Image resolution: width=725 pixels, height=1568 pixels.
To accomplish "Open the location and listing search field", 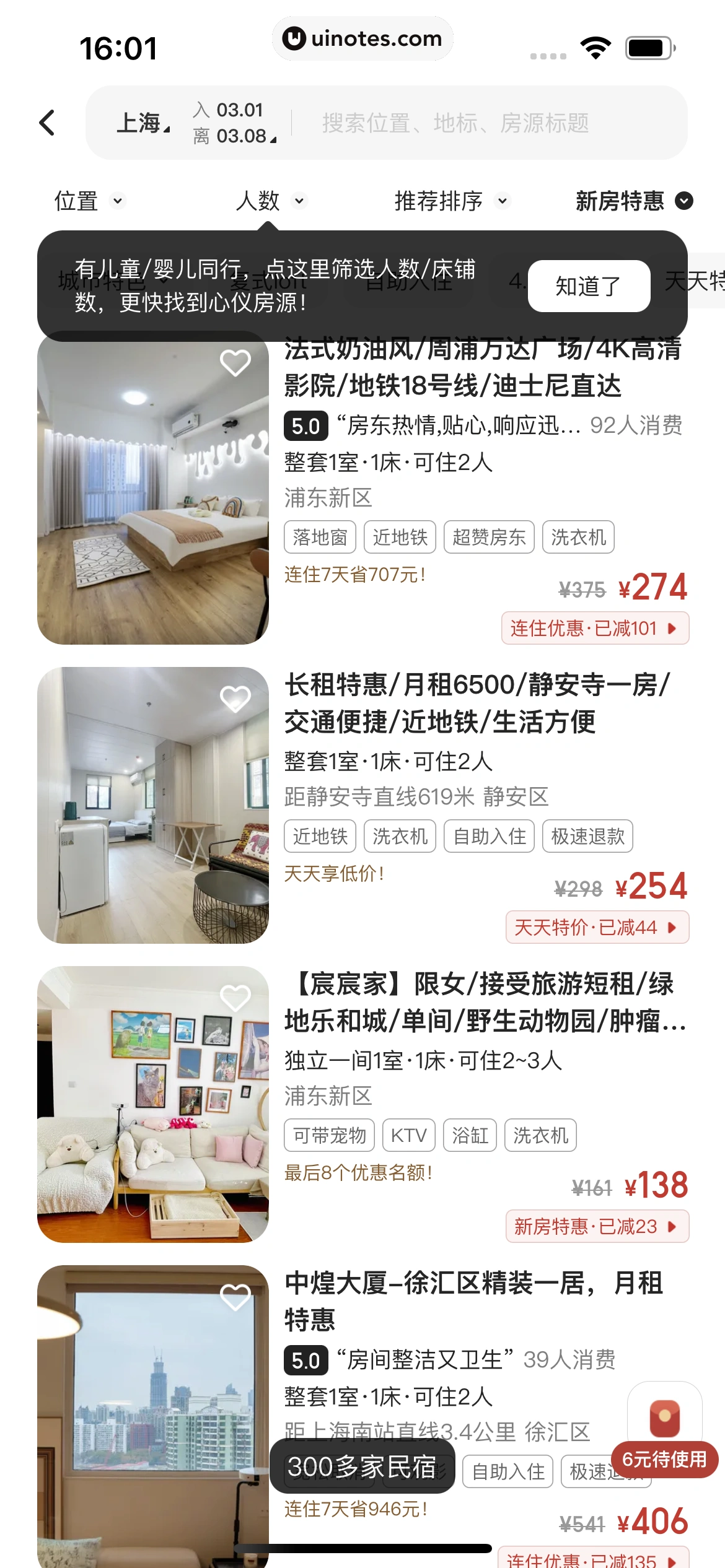I will coord(455,123).
